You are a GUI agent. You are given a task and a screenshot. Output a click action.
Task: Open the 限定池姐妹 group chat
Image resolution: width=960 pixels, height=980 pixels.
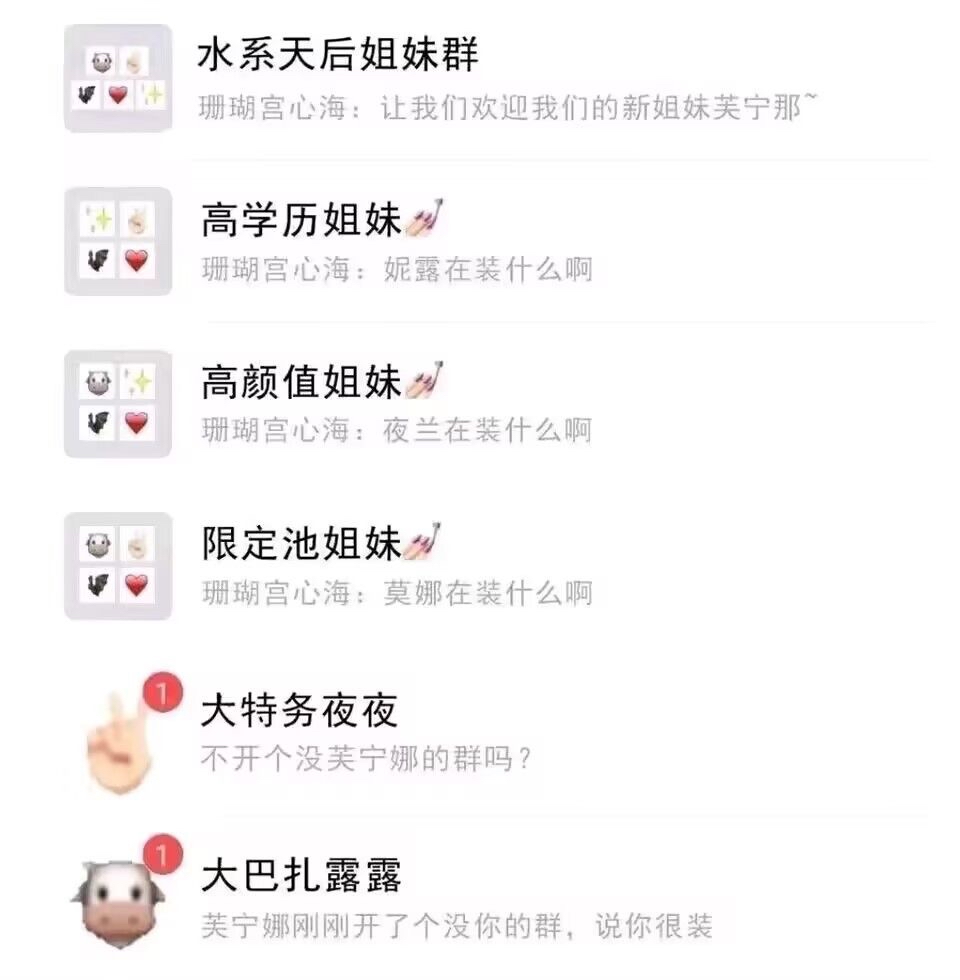pyautogui.click(x=480, y=566)
